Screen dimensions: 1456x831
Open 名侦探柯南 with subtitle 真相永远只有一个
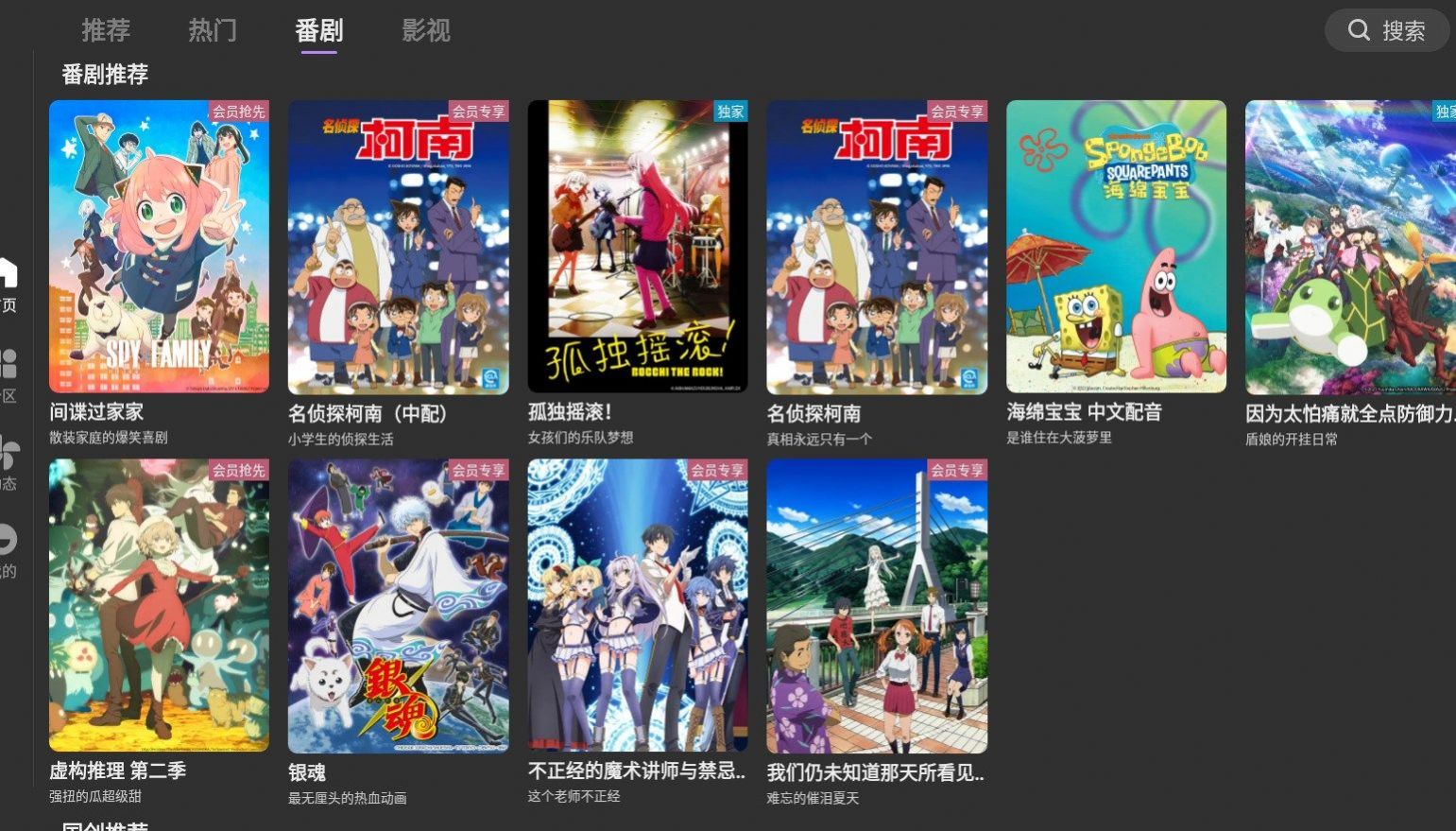click(x=877, y=247)
